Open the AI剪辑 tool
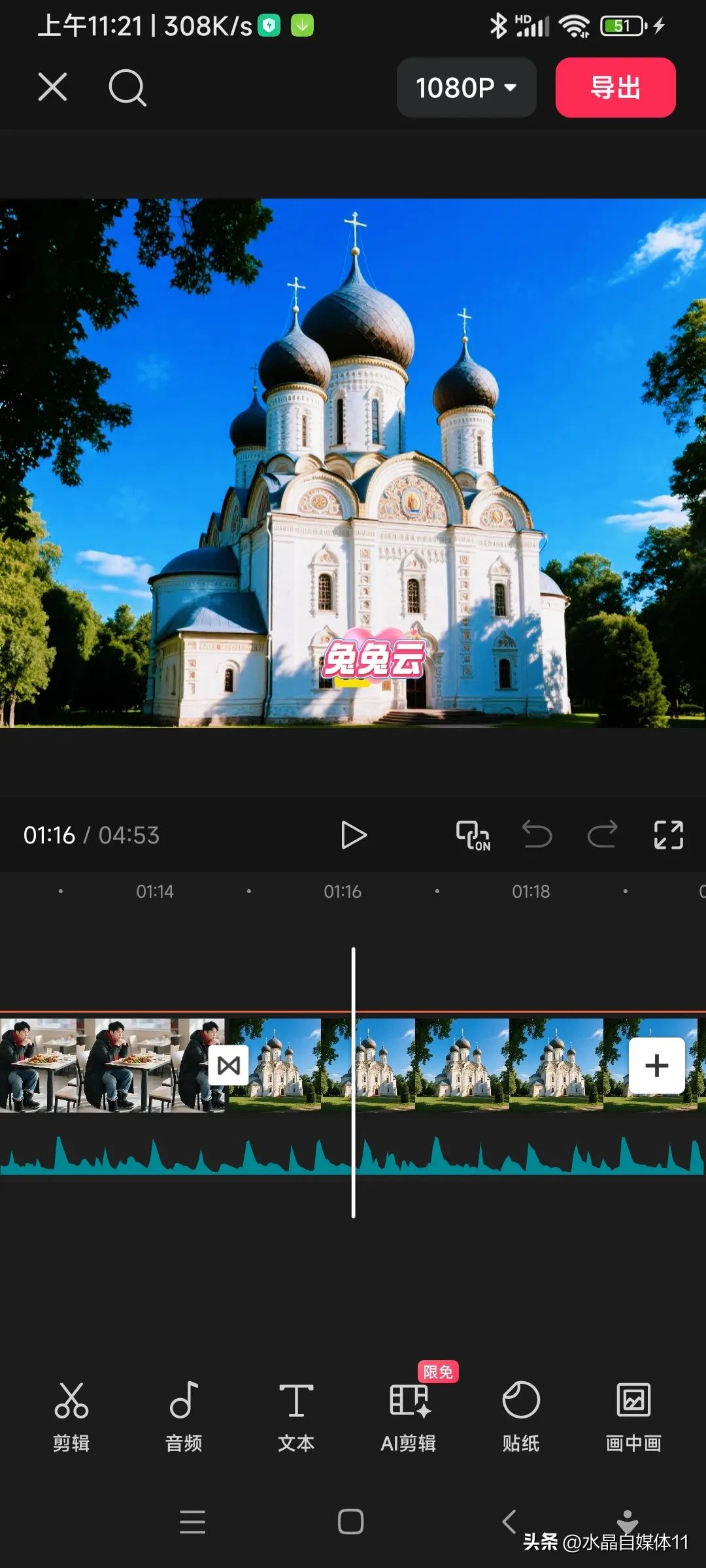This screenshot has height=1568, width=706. click(x=409, y=1416)
